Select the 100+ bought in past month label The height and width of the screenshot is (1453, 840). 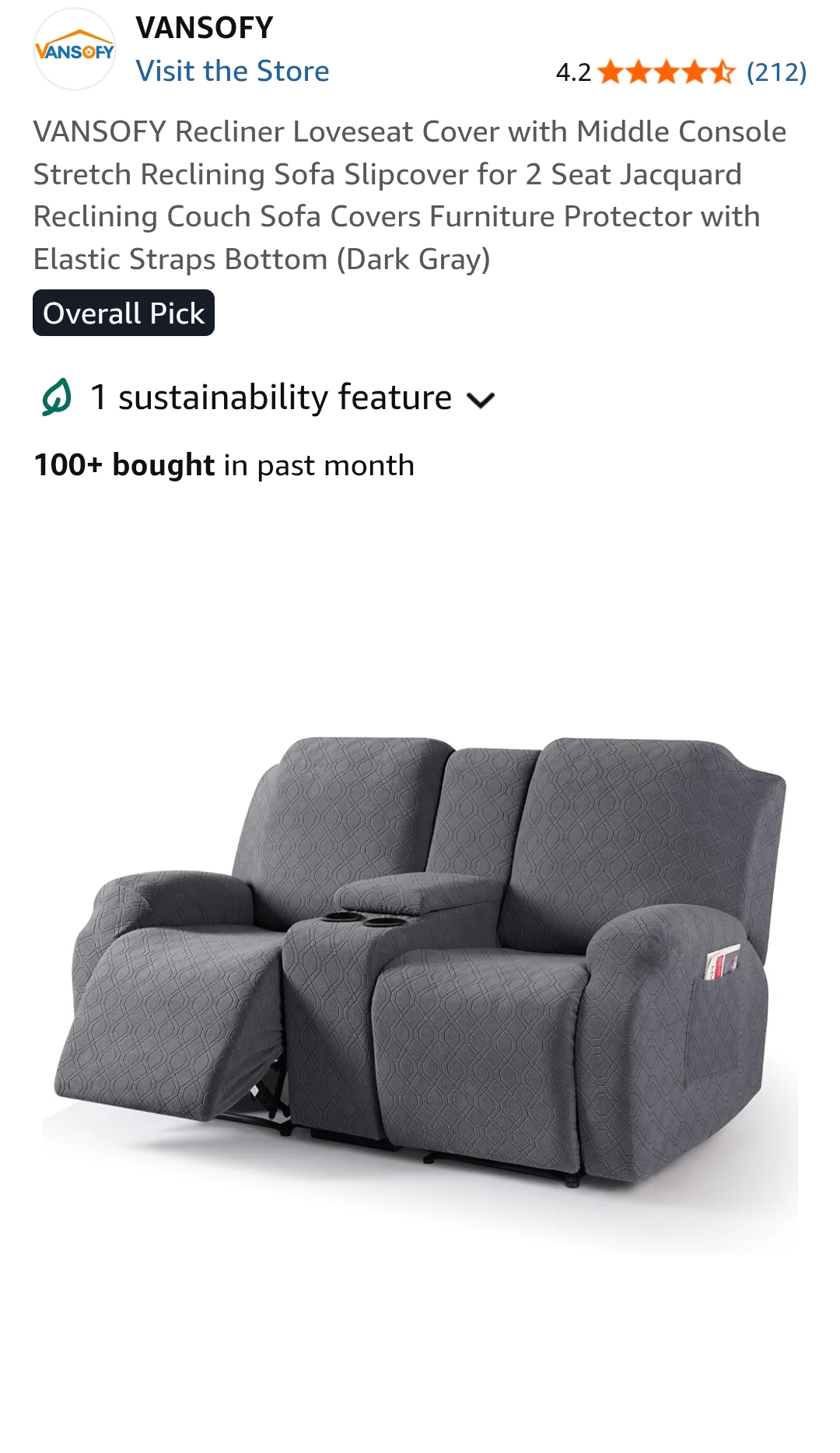224,464
